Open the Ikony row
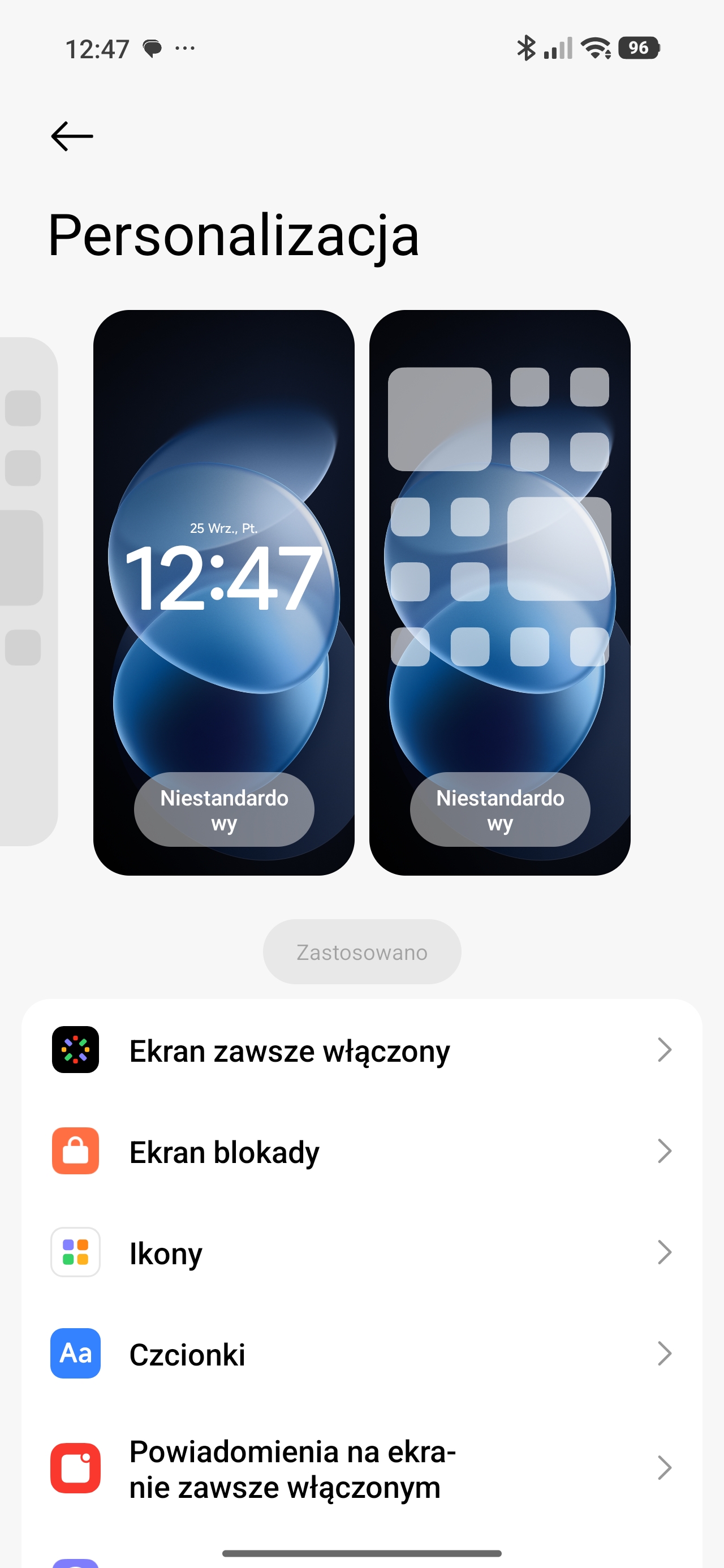Viewport: 724px width, 1568px height. (361, 1253)
